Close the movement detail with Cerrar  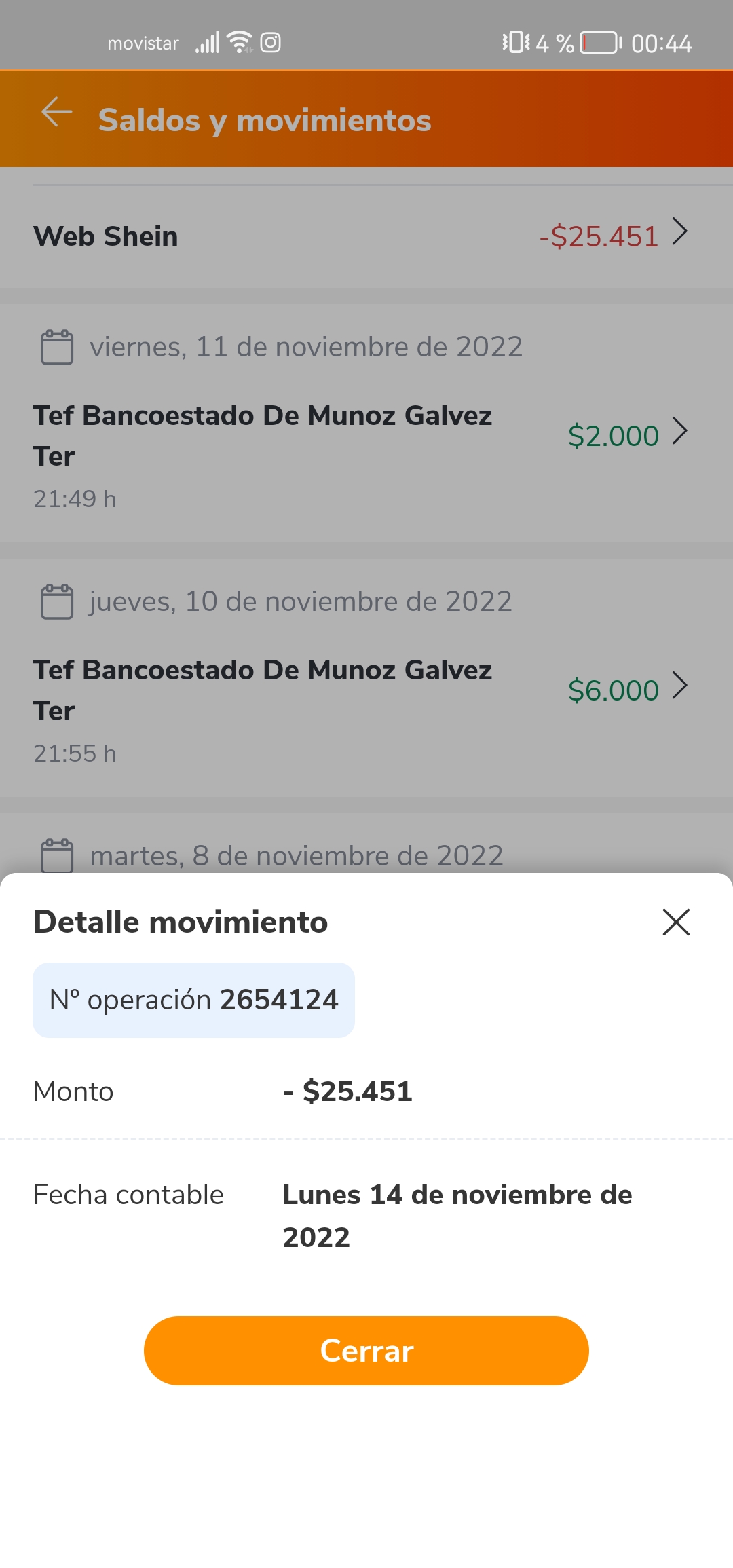pyautogui.click(x=366, y=1351)
